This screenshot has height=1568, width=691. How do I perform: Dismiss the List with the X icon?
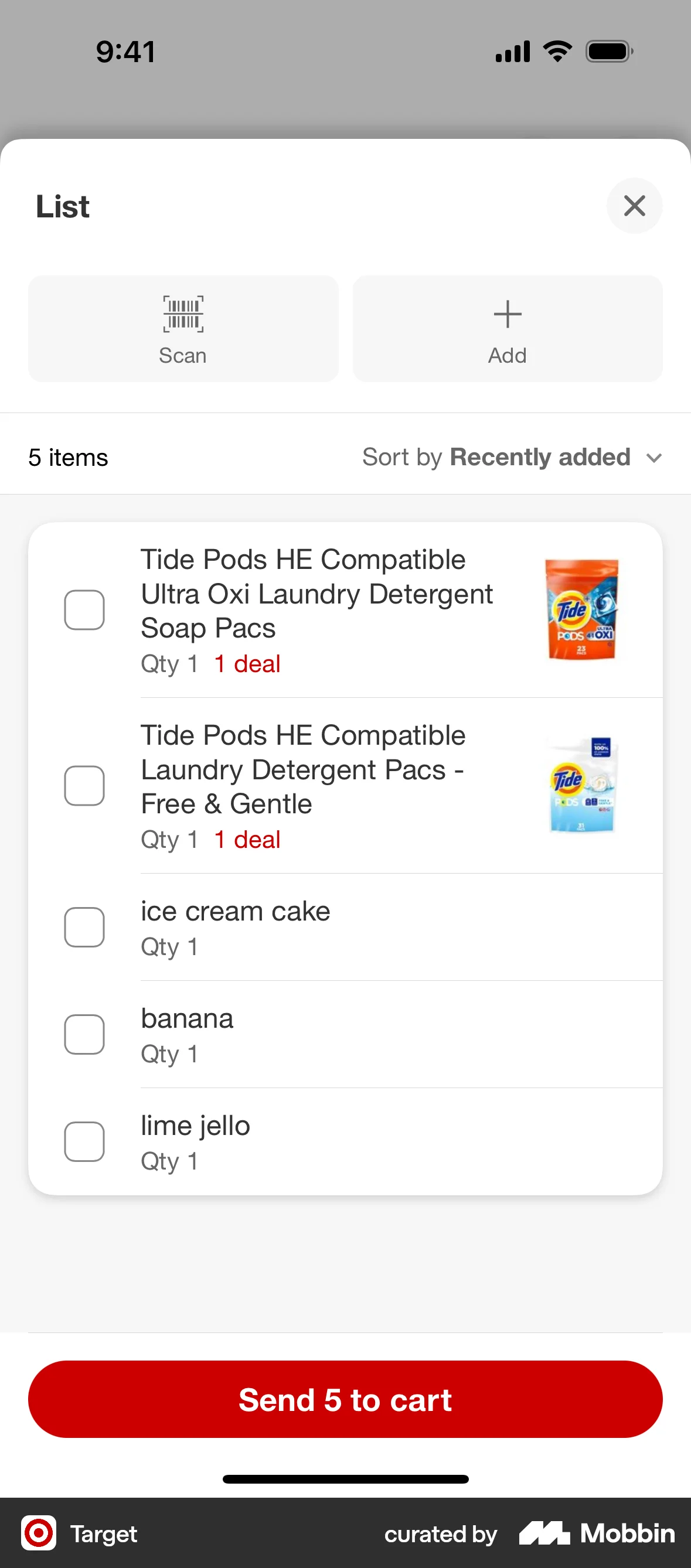click(x=634, y=206)
